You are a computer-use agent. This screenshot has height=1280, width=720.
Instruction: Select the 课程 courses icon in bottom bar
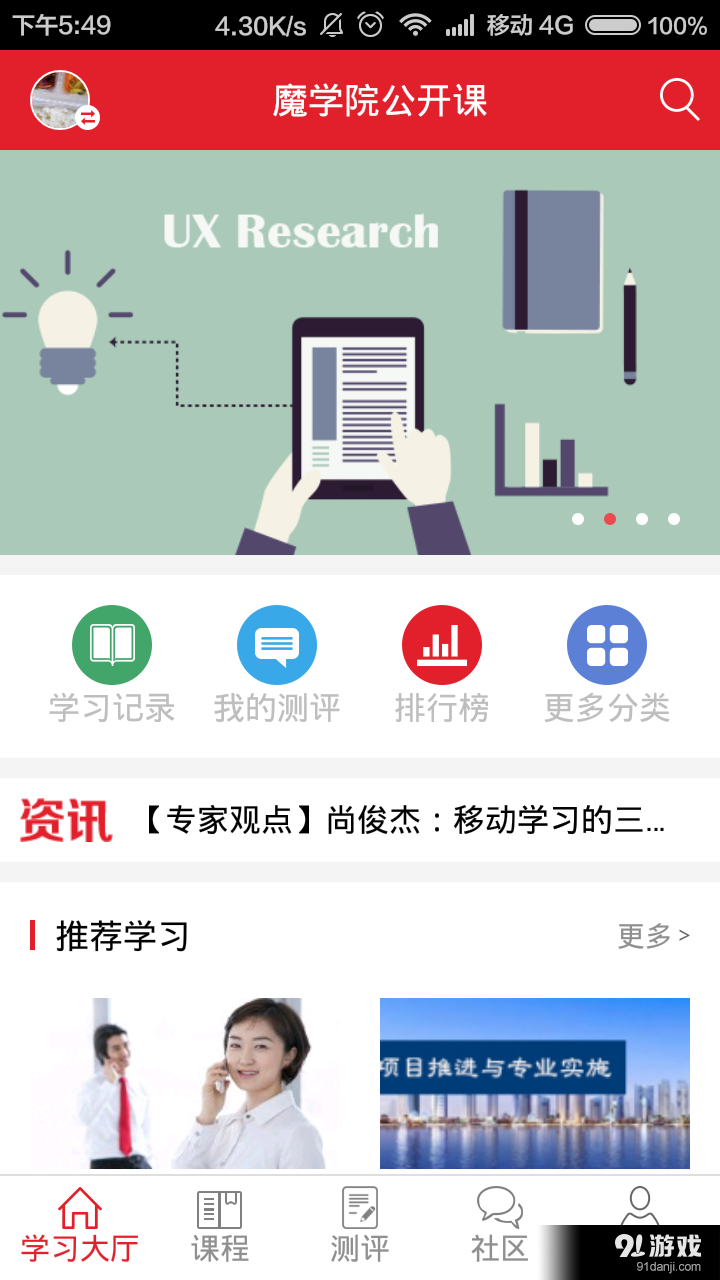pyautogui.click(x=219, y=1222)
